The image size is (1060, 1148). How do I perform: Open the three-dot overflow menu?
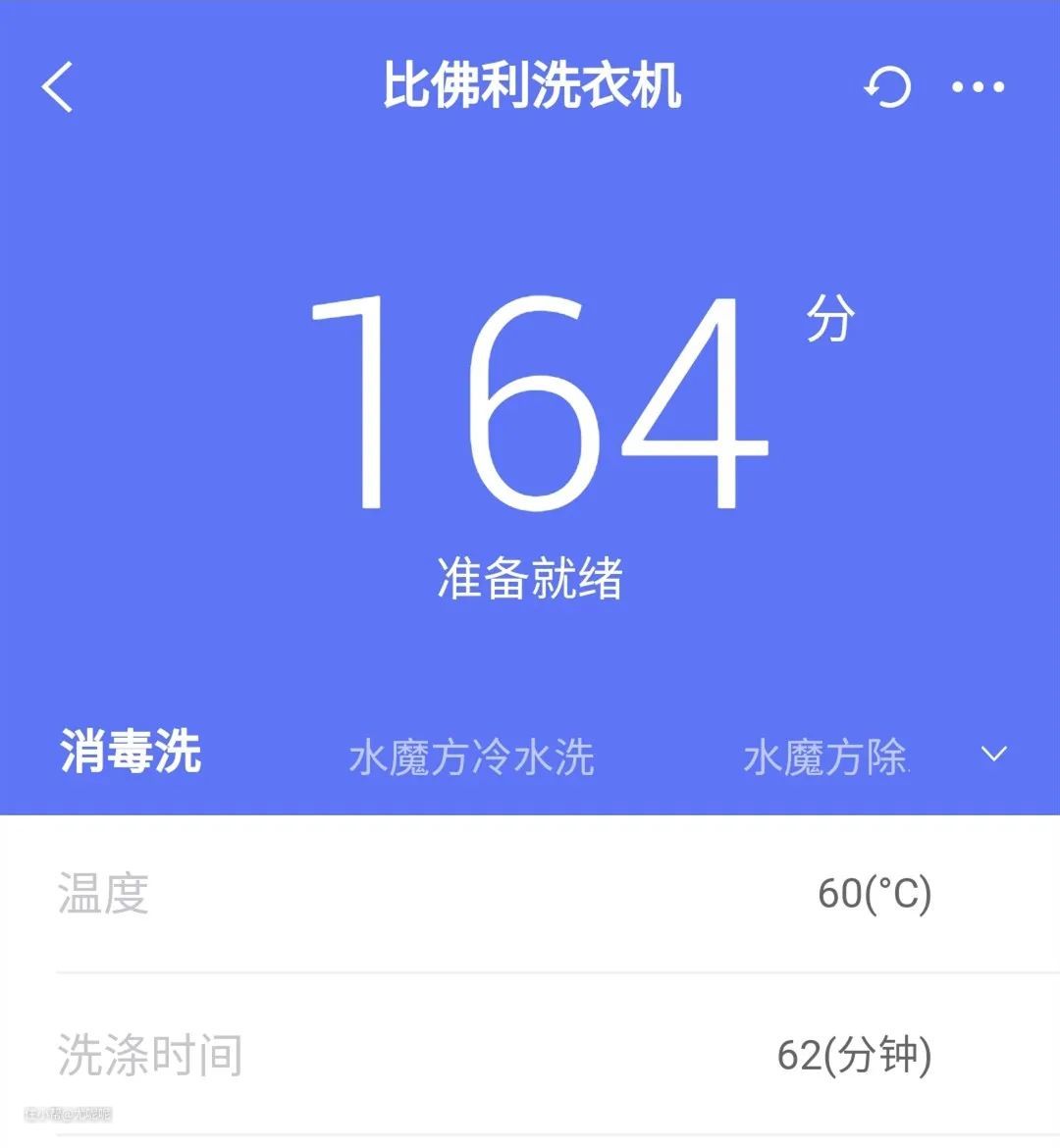[979, 87]
